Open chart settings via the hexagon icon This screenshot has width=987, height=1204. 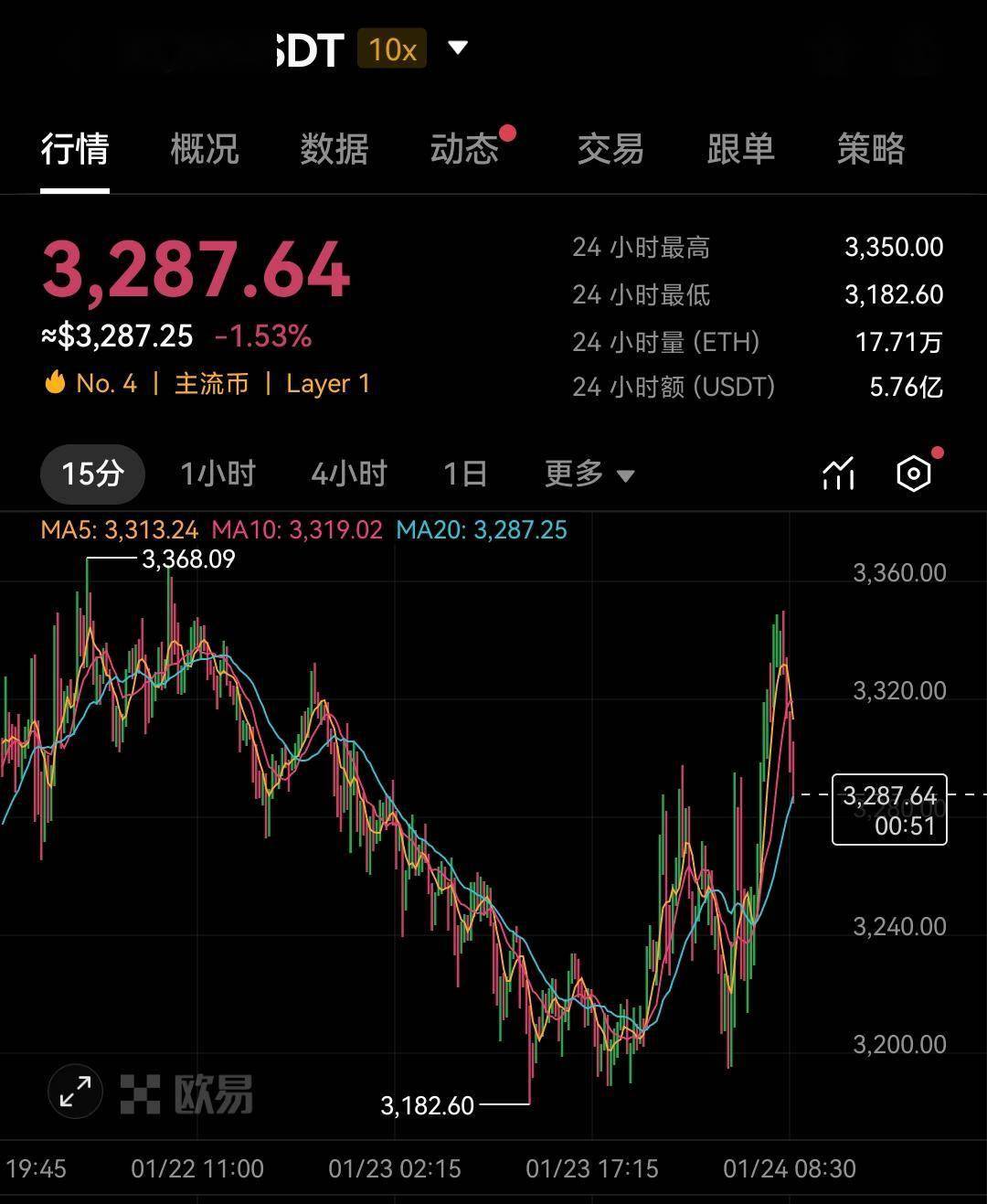click(914, 474)
